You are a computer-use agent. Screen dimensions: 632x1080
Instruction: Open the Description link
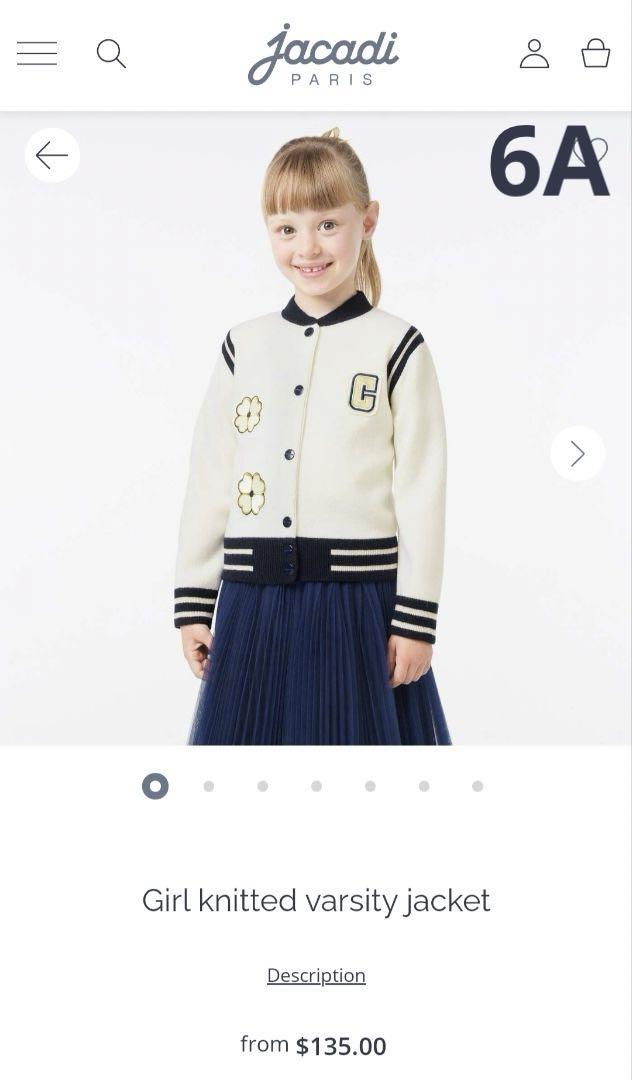316,975
